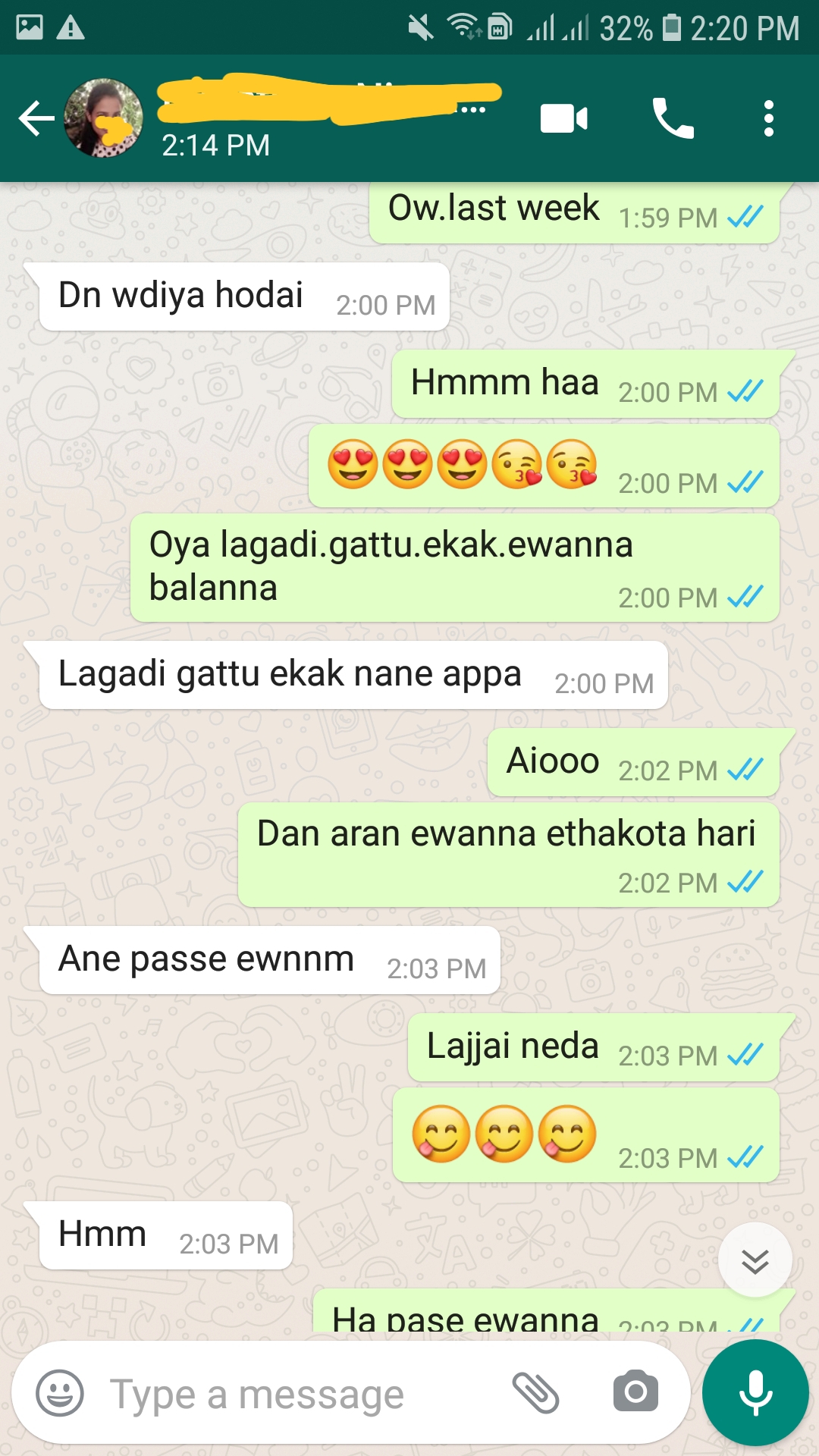Open the overflow menu
Image resolution: width=819 pixels, height=1456 pixels.
769,119
